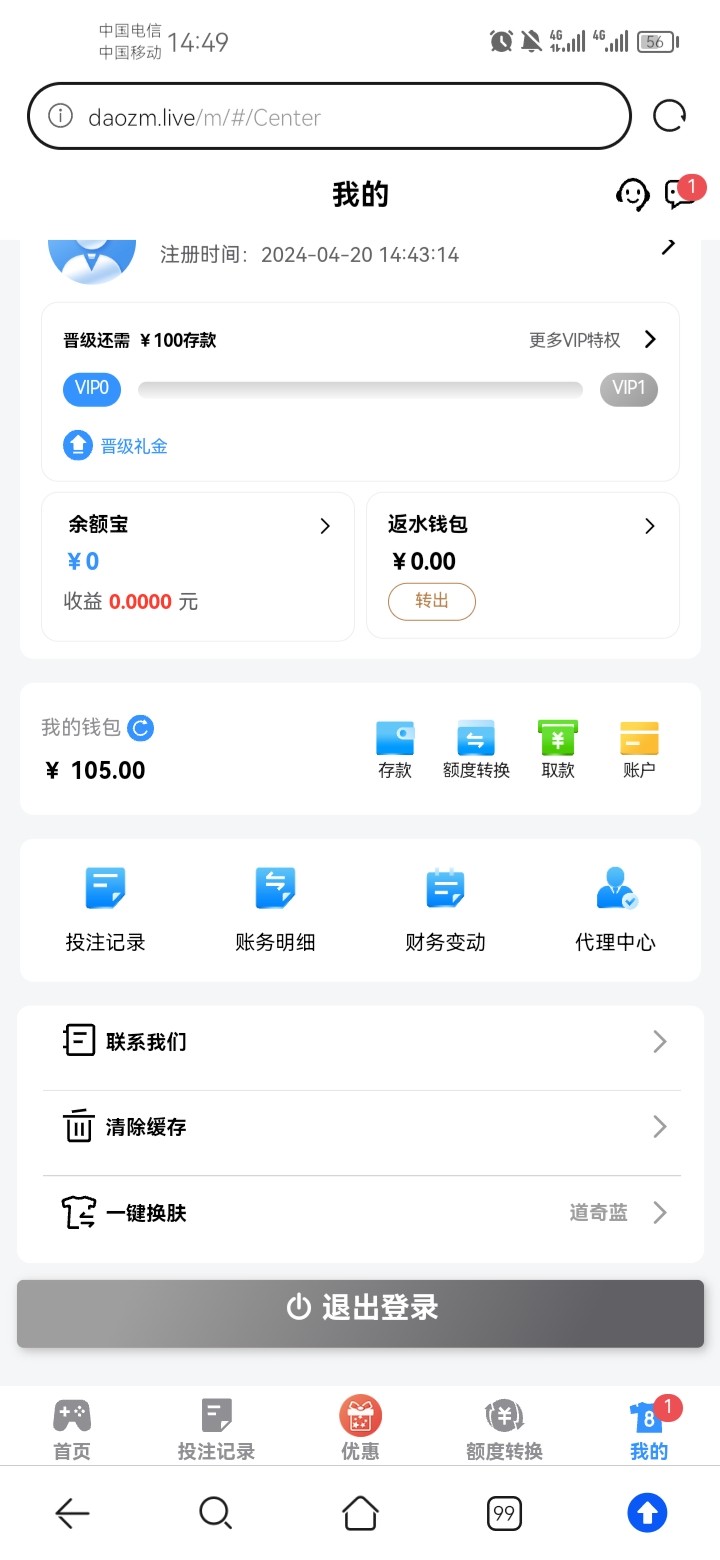Open 取款 withdrawal
720x1560 pixels.
pos(558,749)
